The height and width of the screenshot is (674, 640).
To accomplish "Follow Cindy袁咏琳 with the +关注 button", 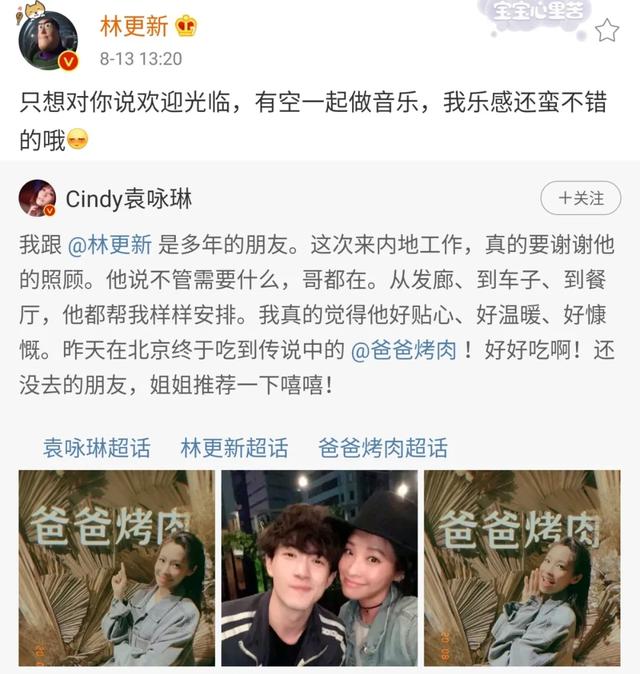I will (580, 198).
